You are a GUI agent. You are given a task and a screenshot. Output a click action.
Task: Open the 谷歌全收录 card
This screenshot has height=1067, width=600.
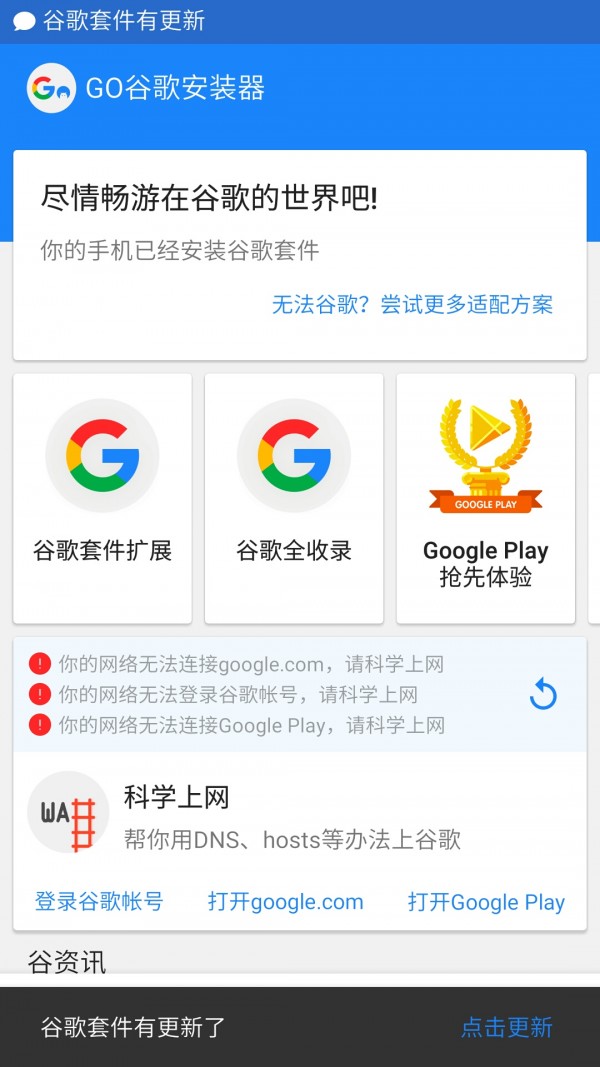point(294,498)
